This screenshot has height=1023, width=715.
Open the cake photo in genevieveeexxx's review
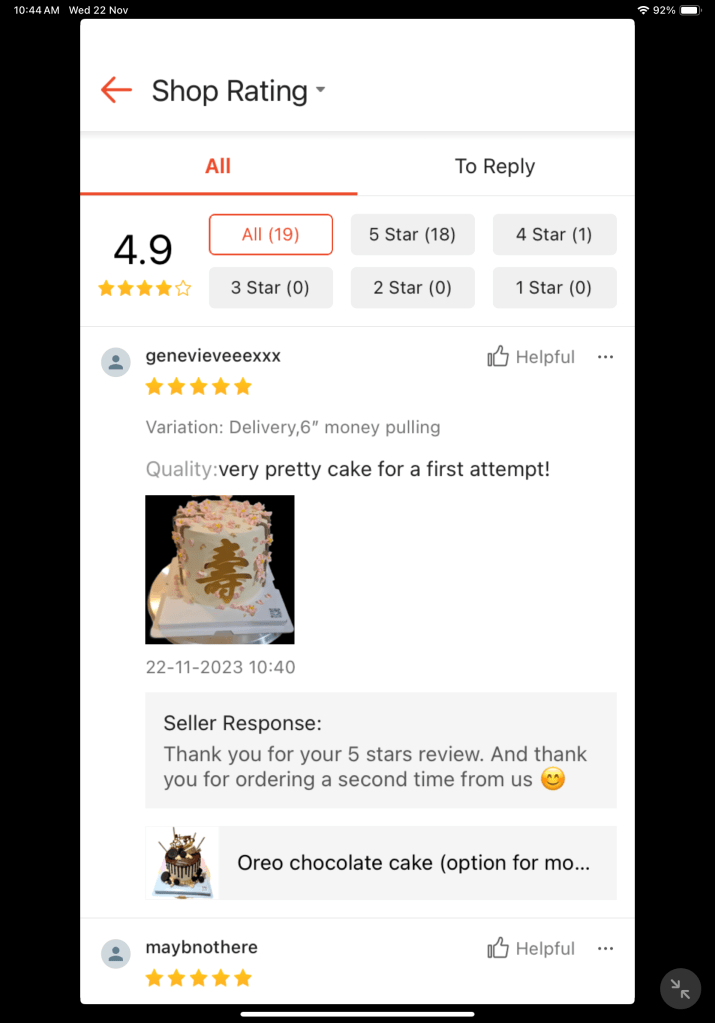pyautogui.click(x=220, y=569)
